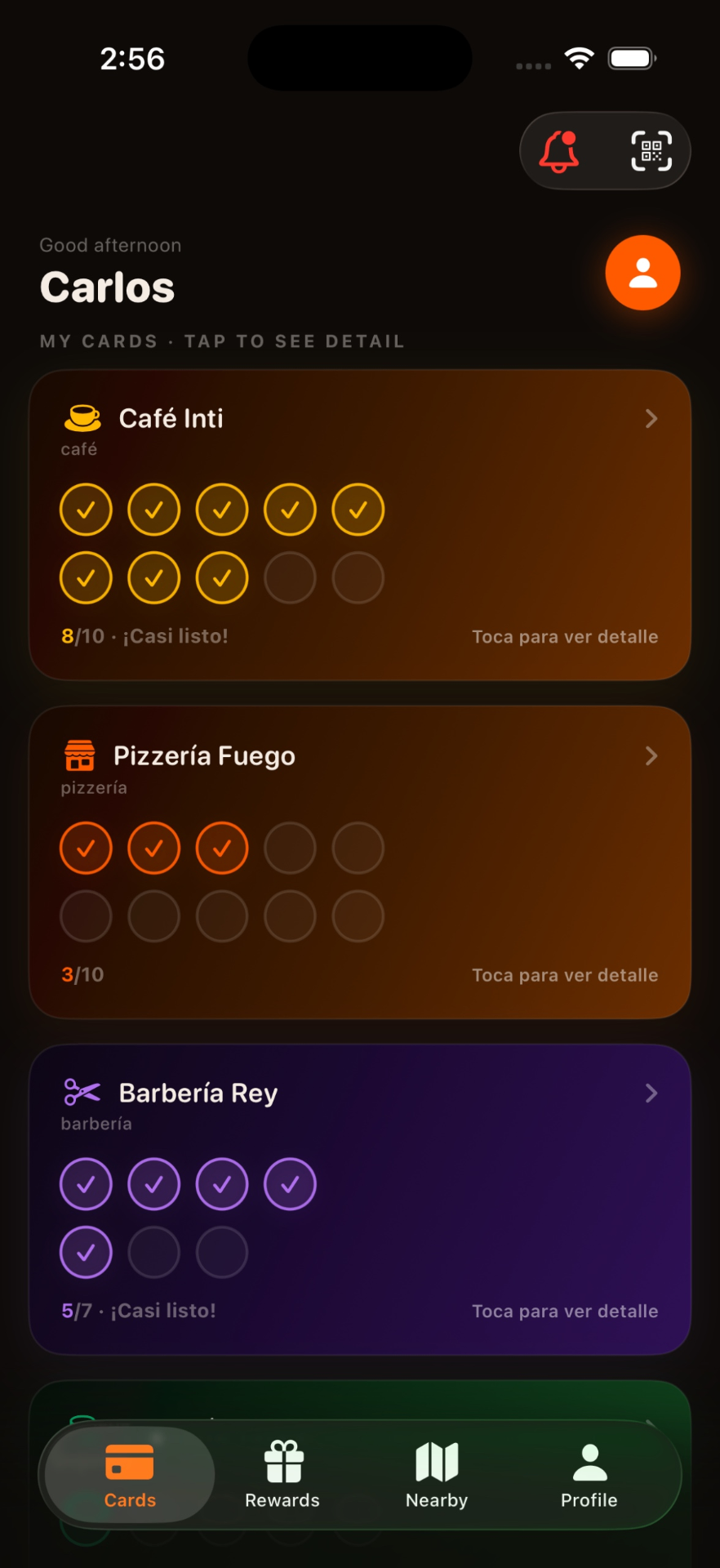Tap the Pizzería Fuego storefront icon
Image resolution: width=720 pixels, height=1568 pixels.
[x=82, y=755]
